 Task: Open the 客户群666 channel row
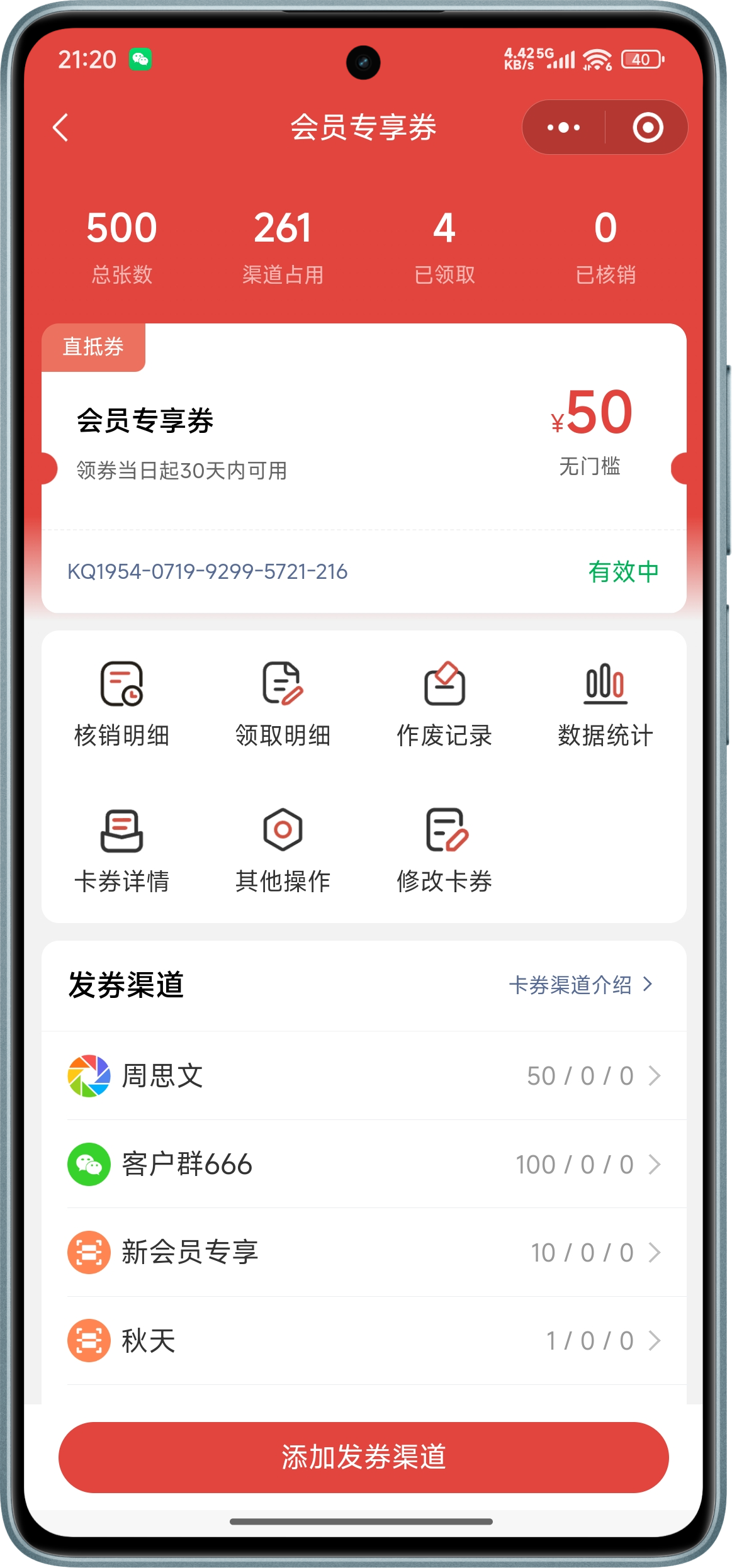click(x=364, y=1164)
